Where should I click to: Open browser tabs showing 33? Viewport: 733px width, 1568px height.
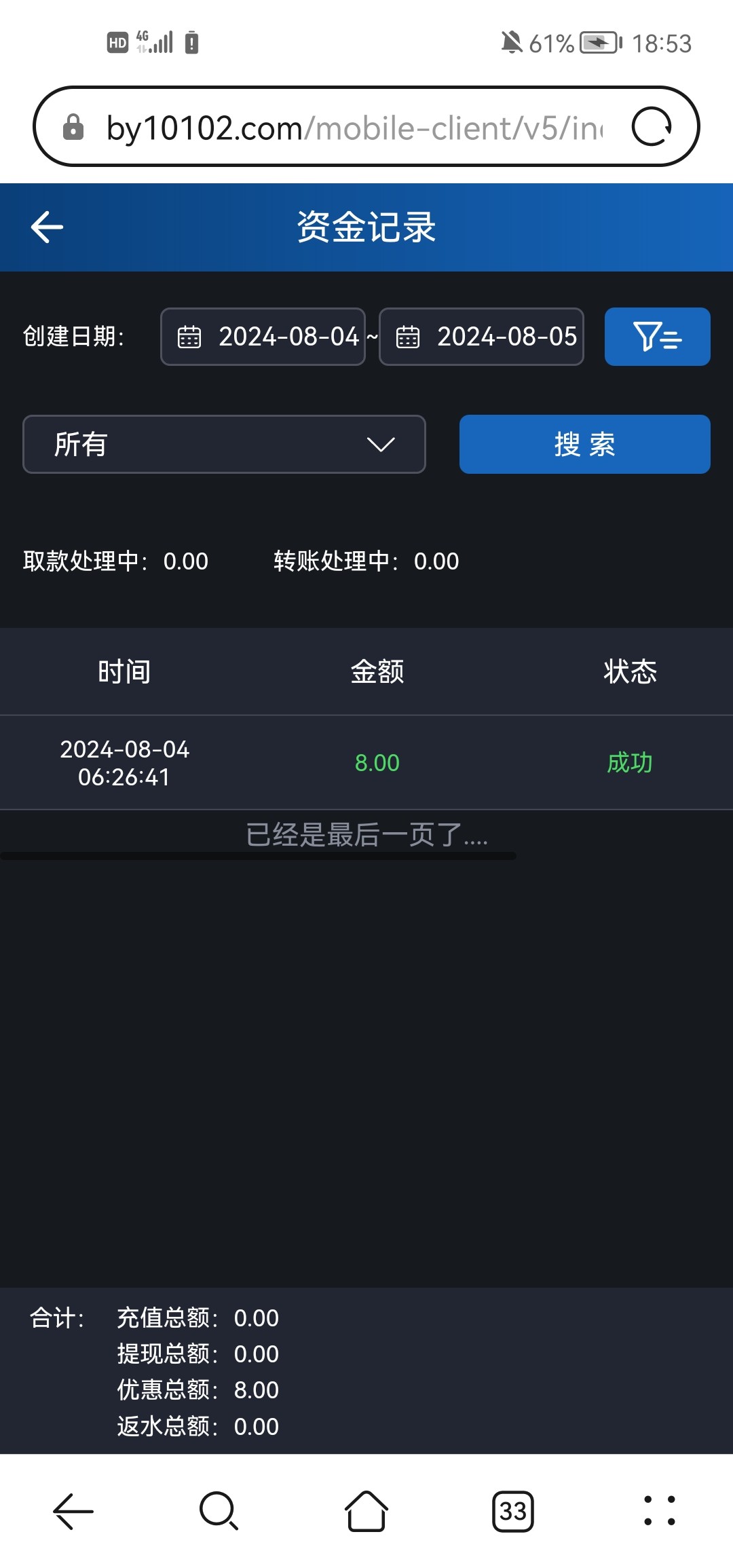click(x=512, y=1512)
